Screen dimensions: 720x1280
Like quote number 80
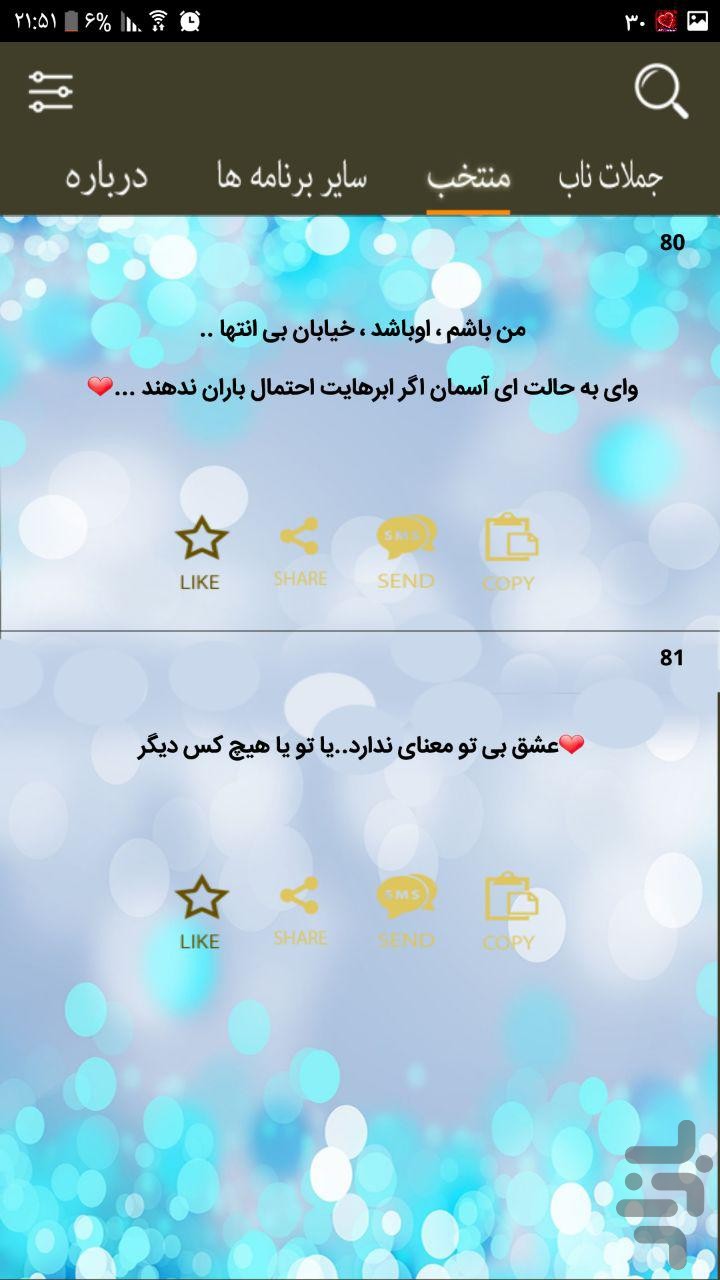[x=201, y=553]
